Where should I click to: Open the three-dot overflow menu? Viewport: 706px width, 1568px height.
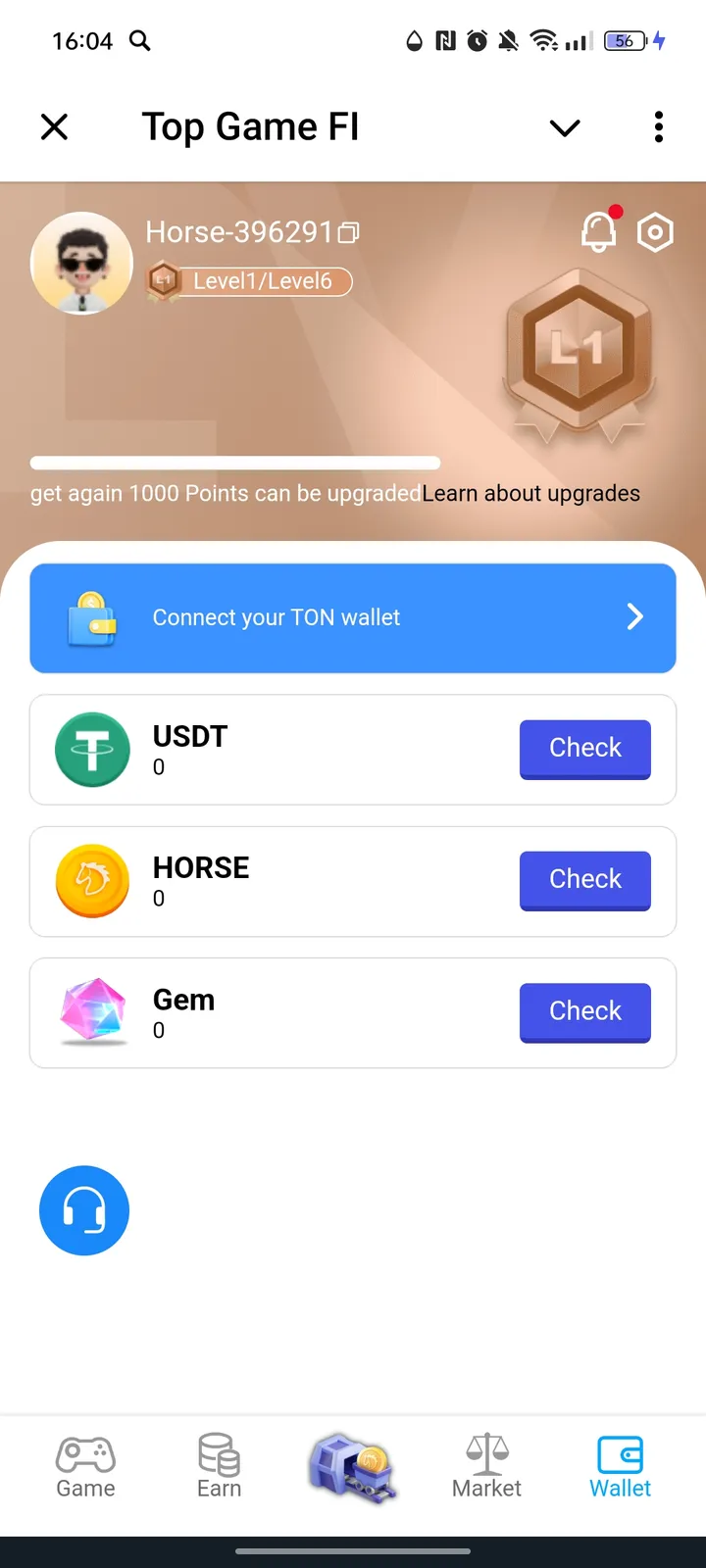[x=658, y=127]
